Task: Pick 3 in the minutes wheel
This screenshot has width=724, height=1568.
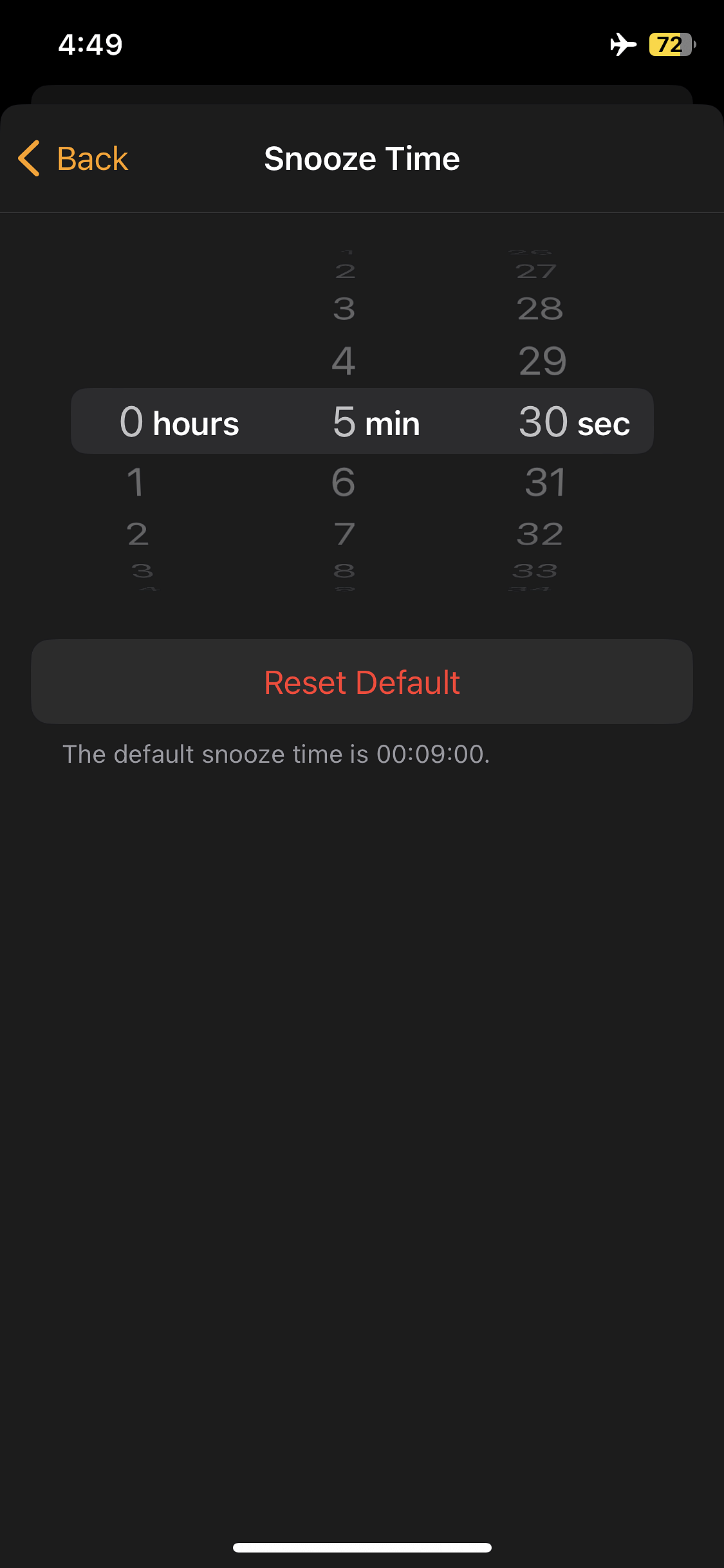Action: coord(344,309)
